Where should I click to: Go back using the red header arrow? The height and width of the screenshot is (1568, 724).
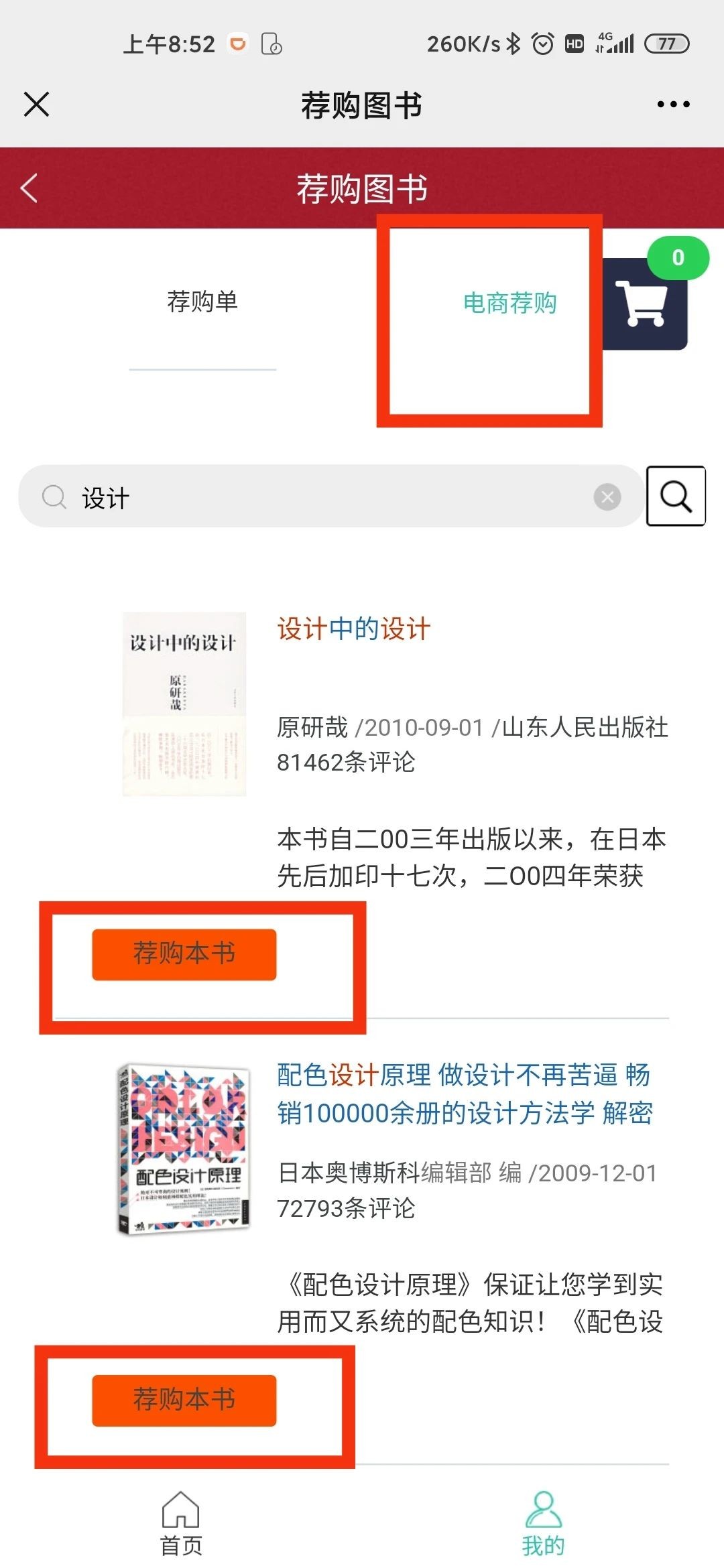(x=29, y=188)
